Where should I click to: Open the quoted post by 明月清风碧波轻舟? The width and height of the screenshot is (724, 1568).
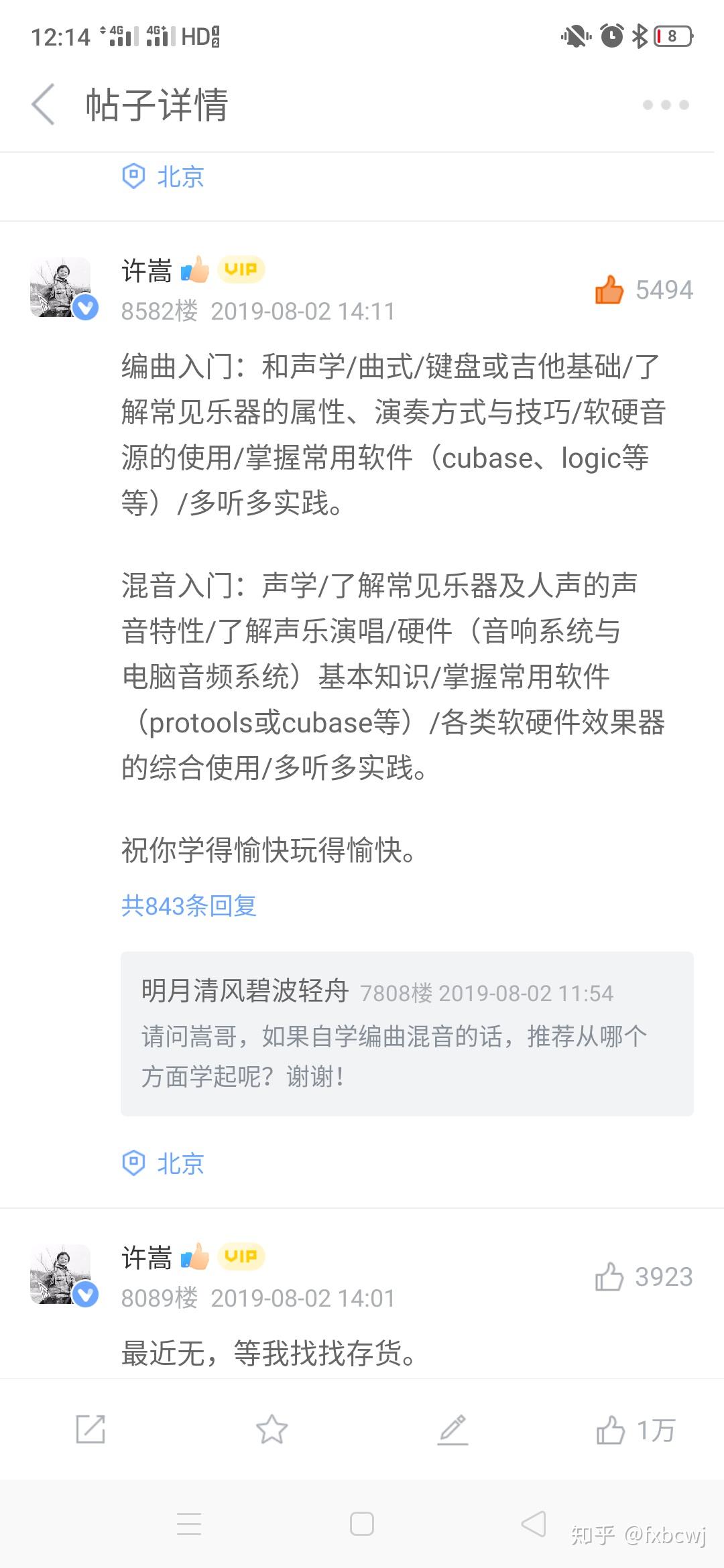406,1033
